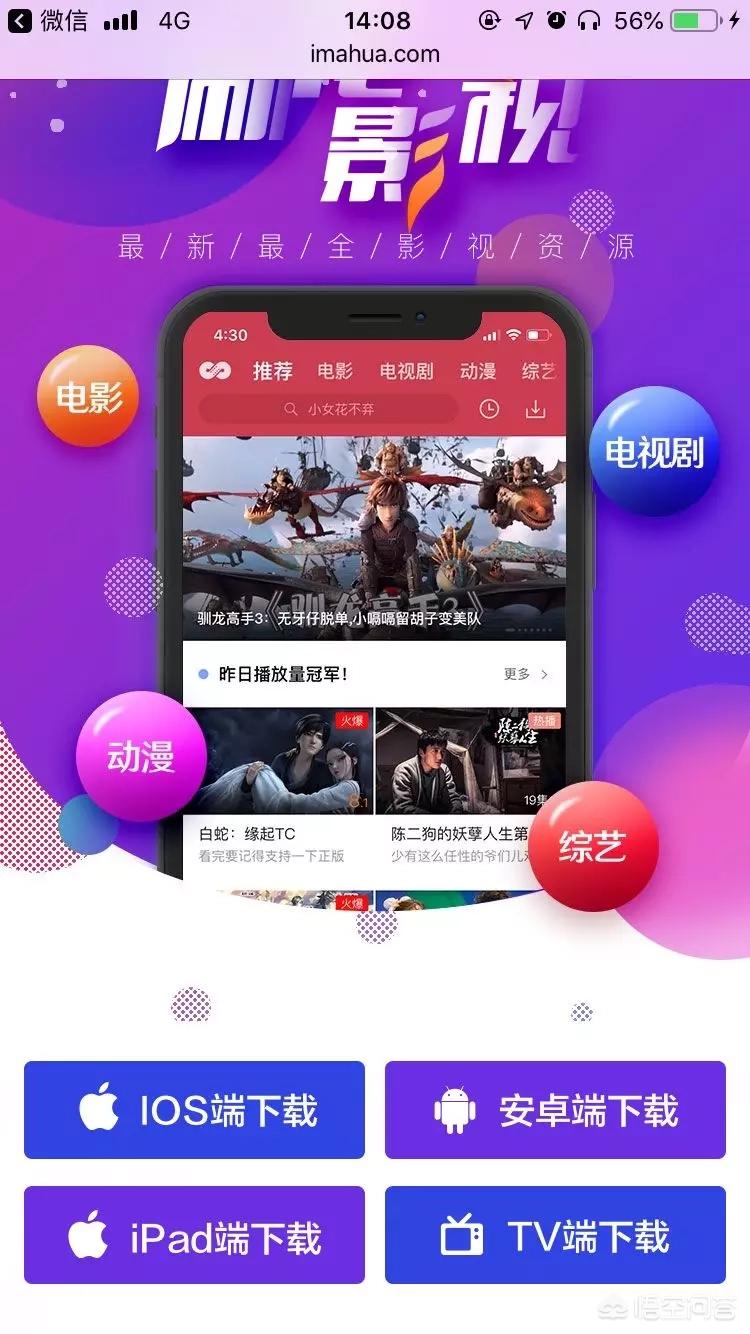Download the Android version via 安卓端下载
The height and width of the screenshot is (1334, 750).
[x=555, y=1110]
